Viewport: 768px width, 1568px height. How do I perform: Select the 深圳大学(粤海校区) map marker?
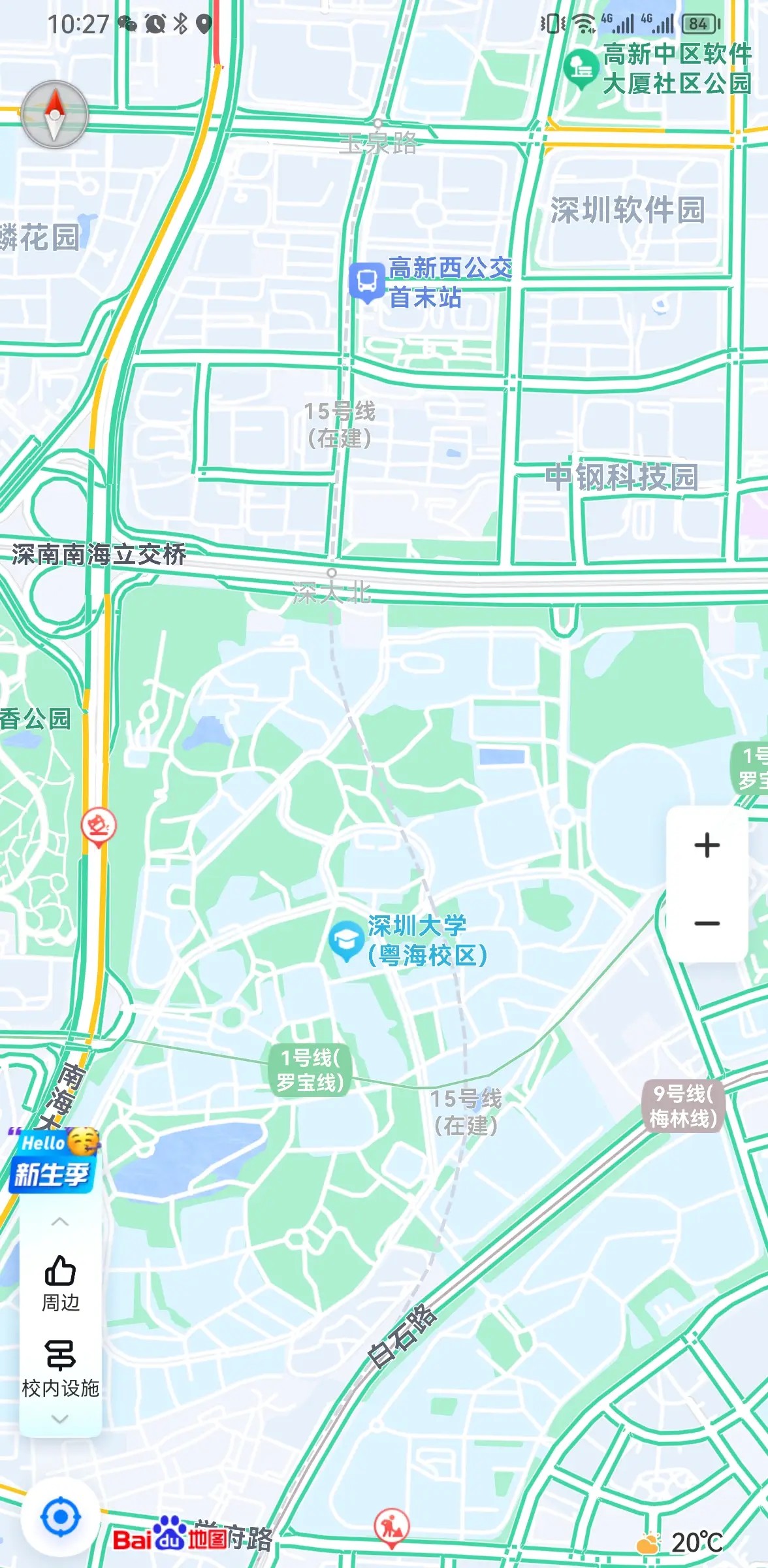pos(345,940)
